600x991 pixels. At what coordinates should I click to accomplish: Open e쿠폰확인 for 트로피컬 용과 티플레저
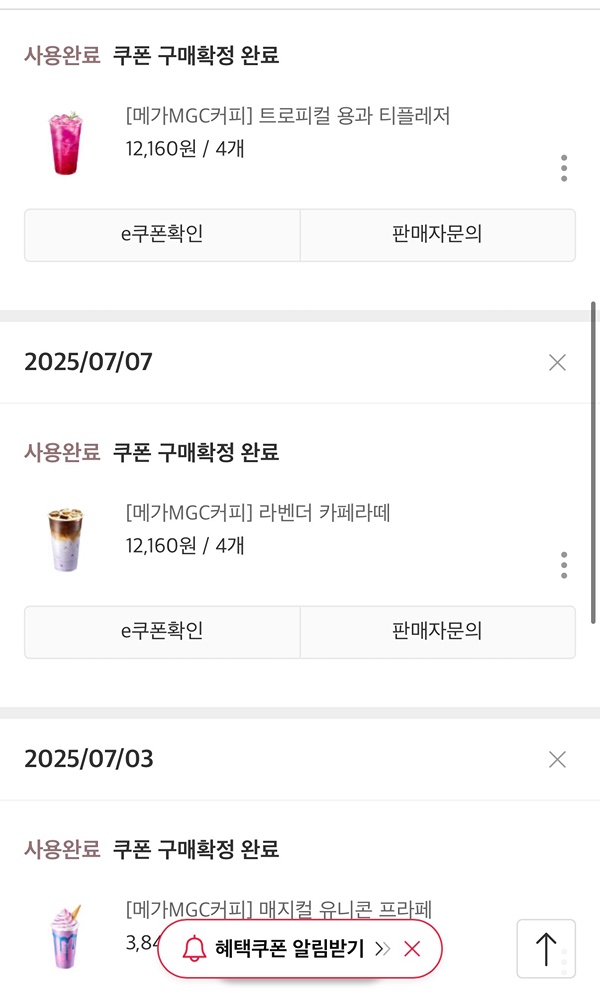[x=162, y=235]
